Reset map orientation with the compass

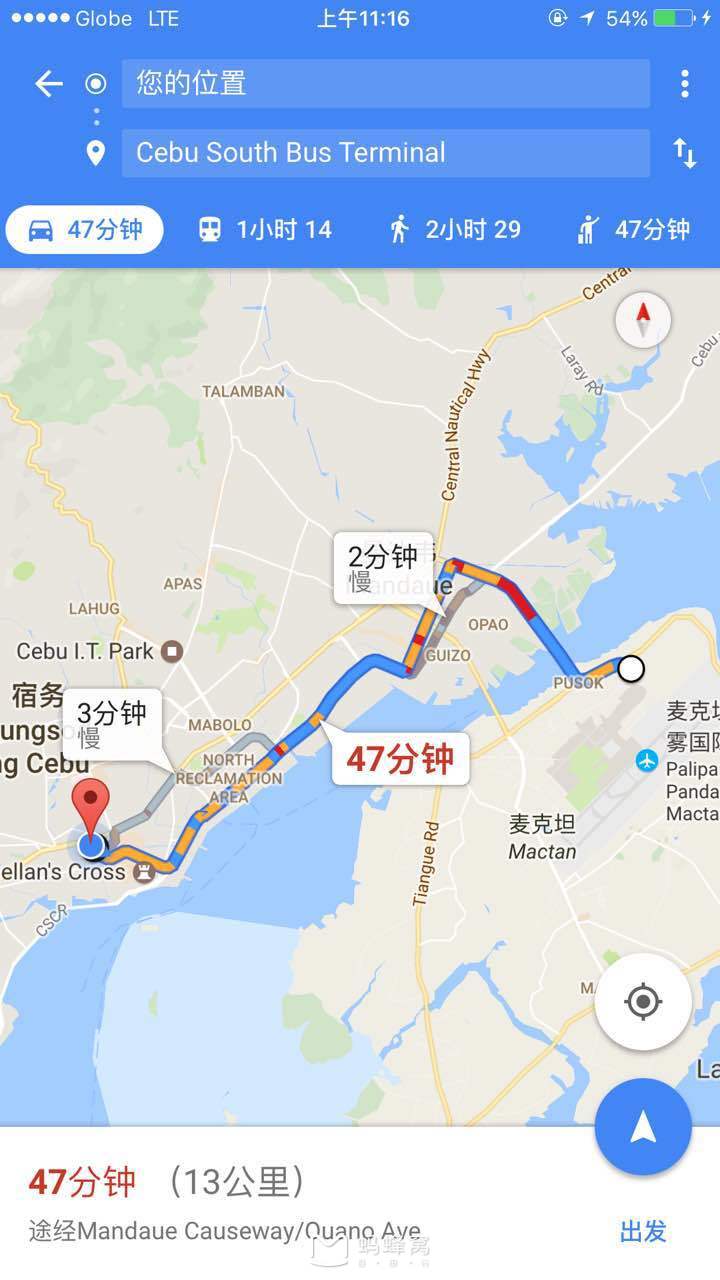642,321
